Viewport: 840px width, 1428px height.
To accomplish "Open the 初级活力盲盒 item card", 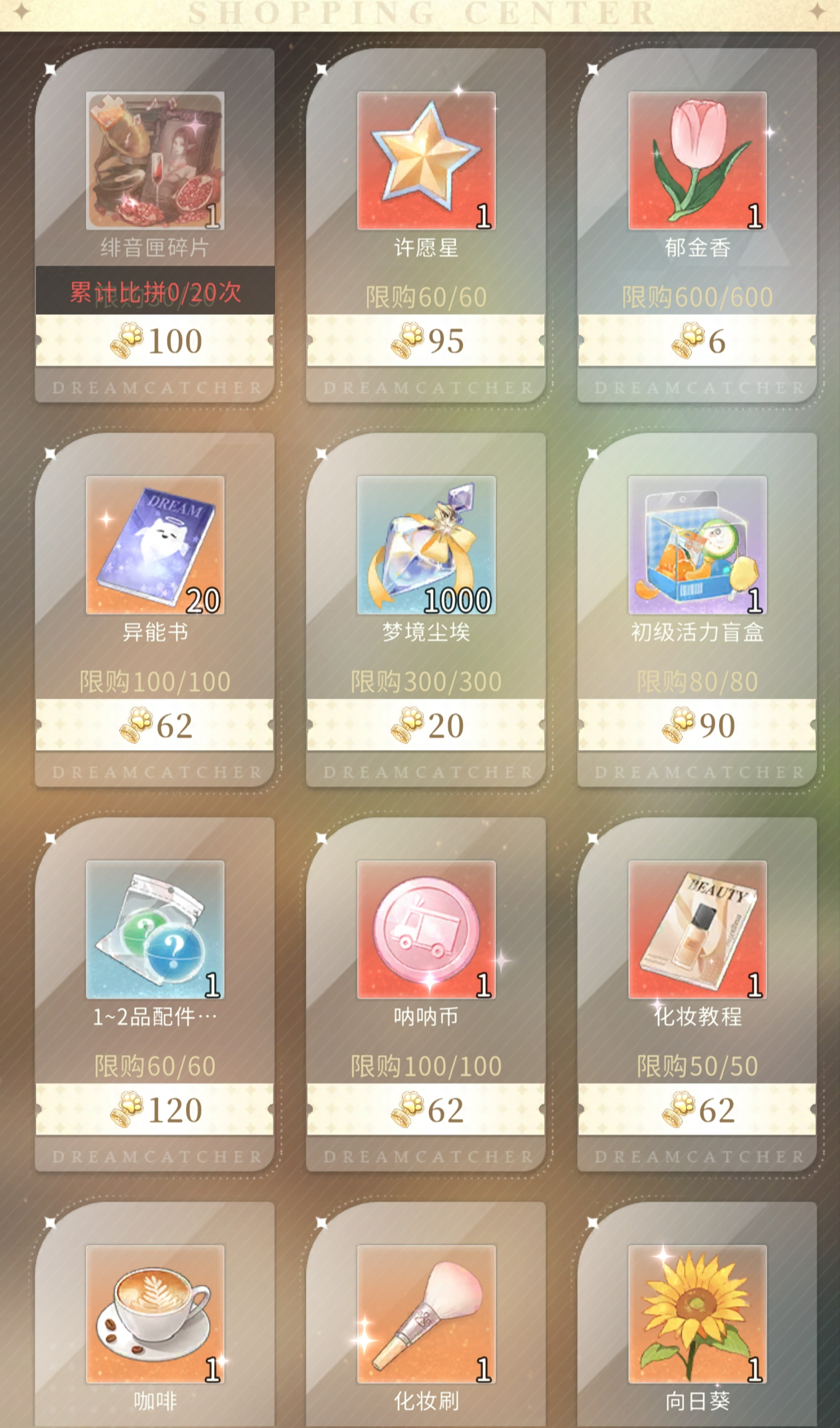I will (697, 545).
